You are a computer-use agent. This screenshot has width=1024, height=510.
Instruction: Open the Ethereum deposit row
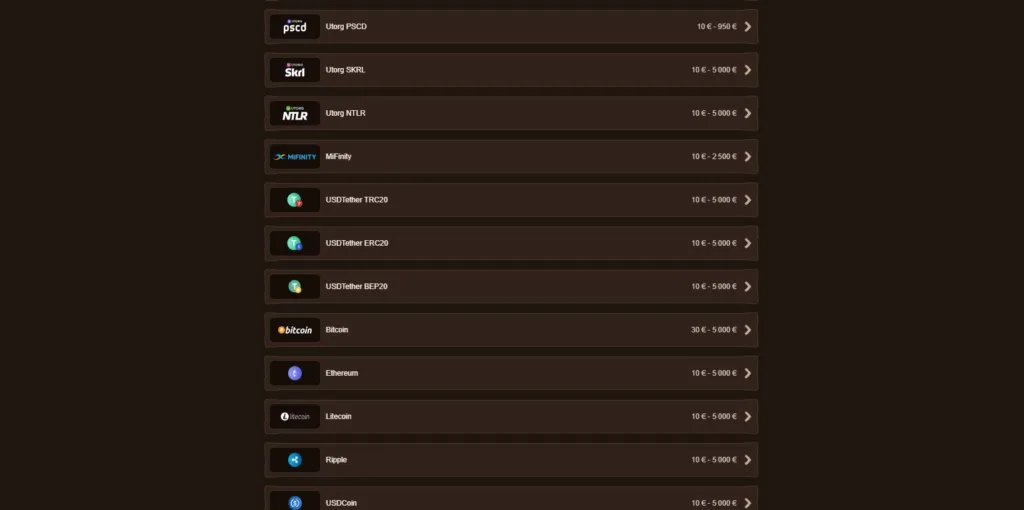(x=511, y=373)
